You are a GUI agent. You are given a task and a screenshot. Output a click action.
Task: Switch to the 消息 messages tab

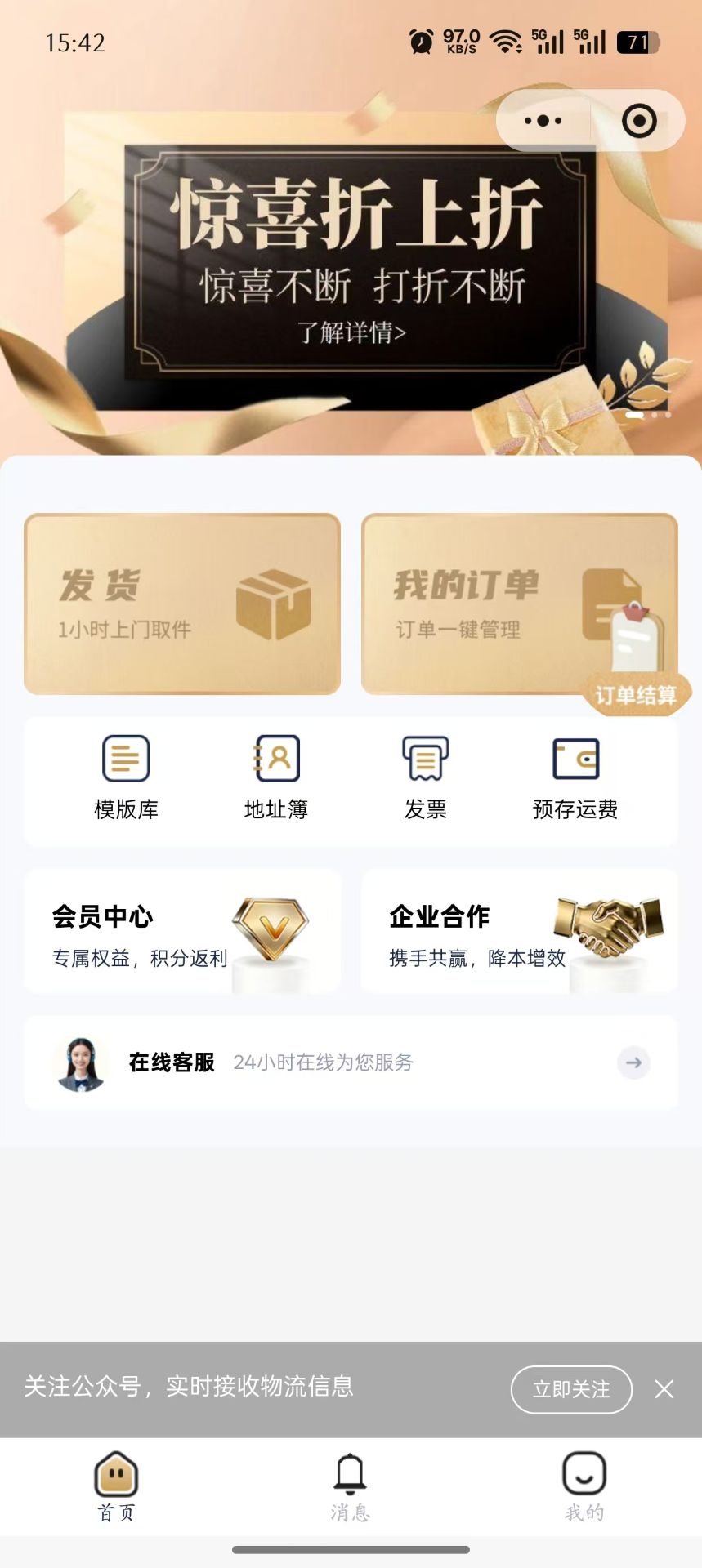point(350,1488)
